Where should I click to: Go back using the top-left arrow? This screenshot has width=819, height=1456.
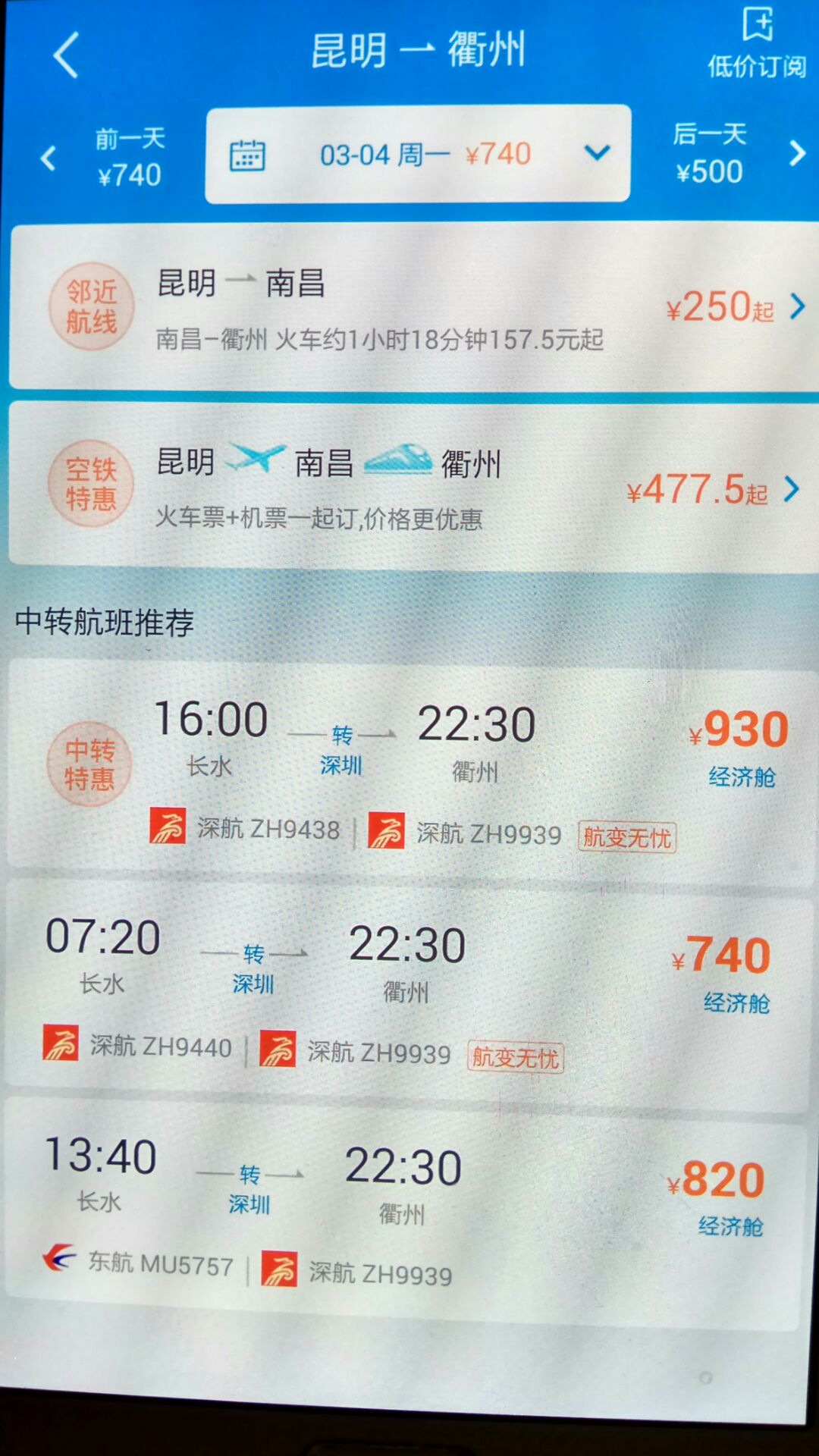click(x=66, y=55)
